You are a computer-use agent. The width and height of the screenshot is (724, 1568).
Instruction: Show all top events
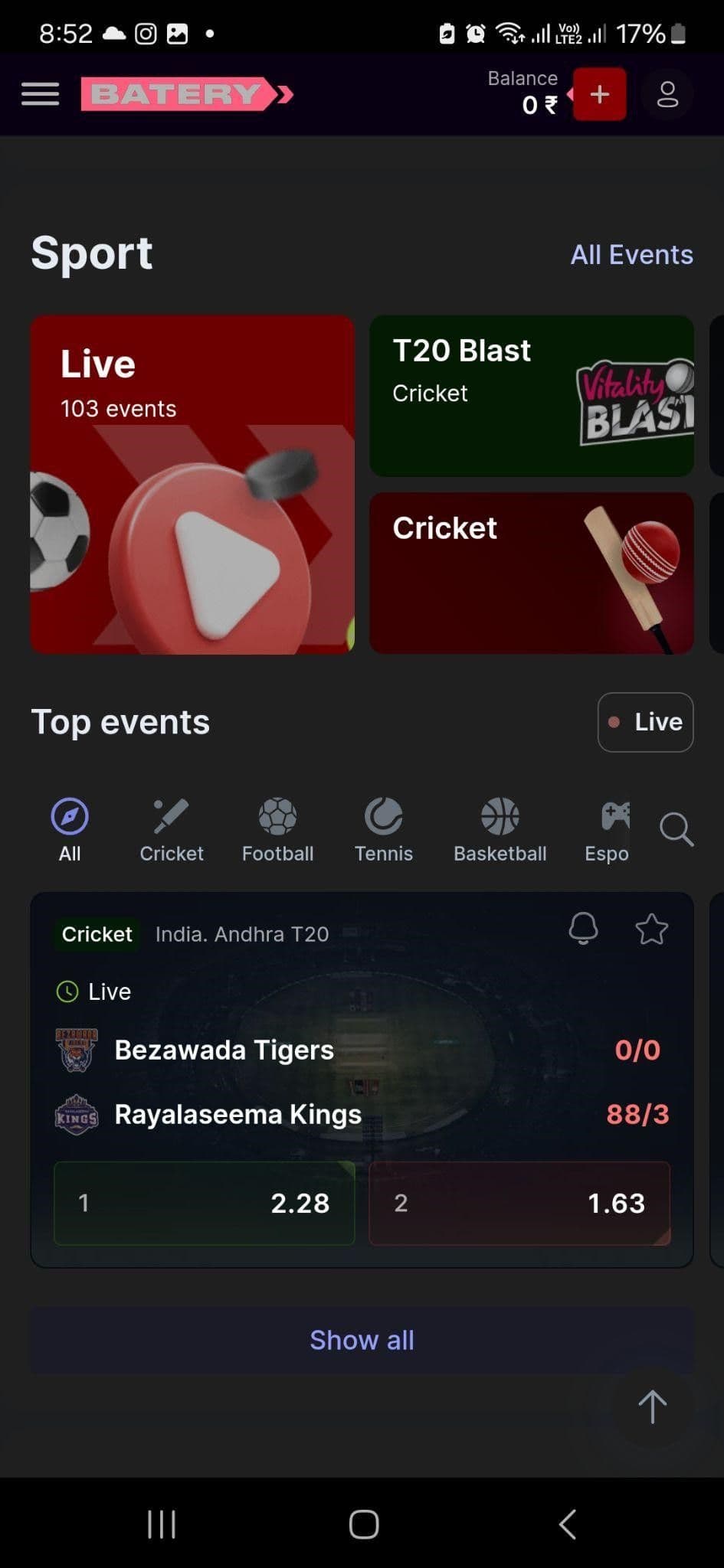point(362,1339)
